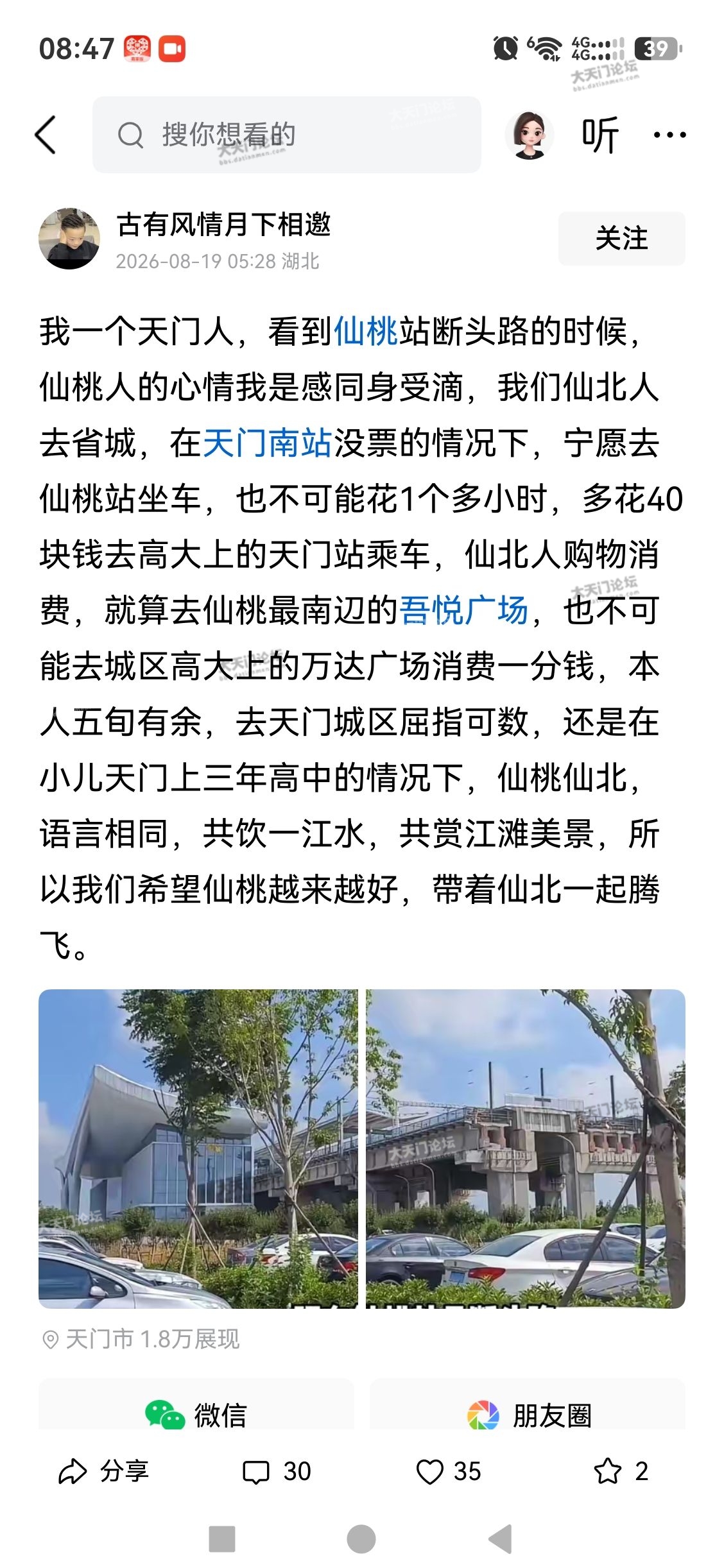Open the 吾悦广场 link
The image size is (724, 1568).
464,610
